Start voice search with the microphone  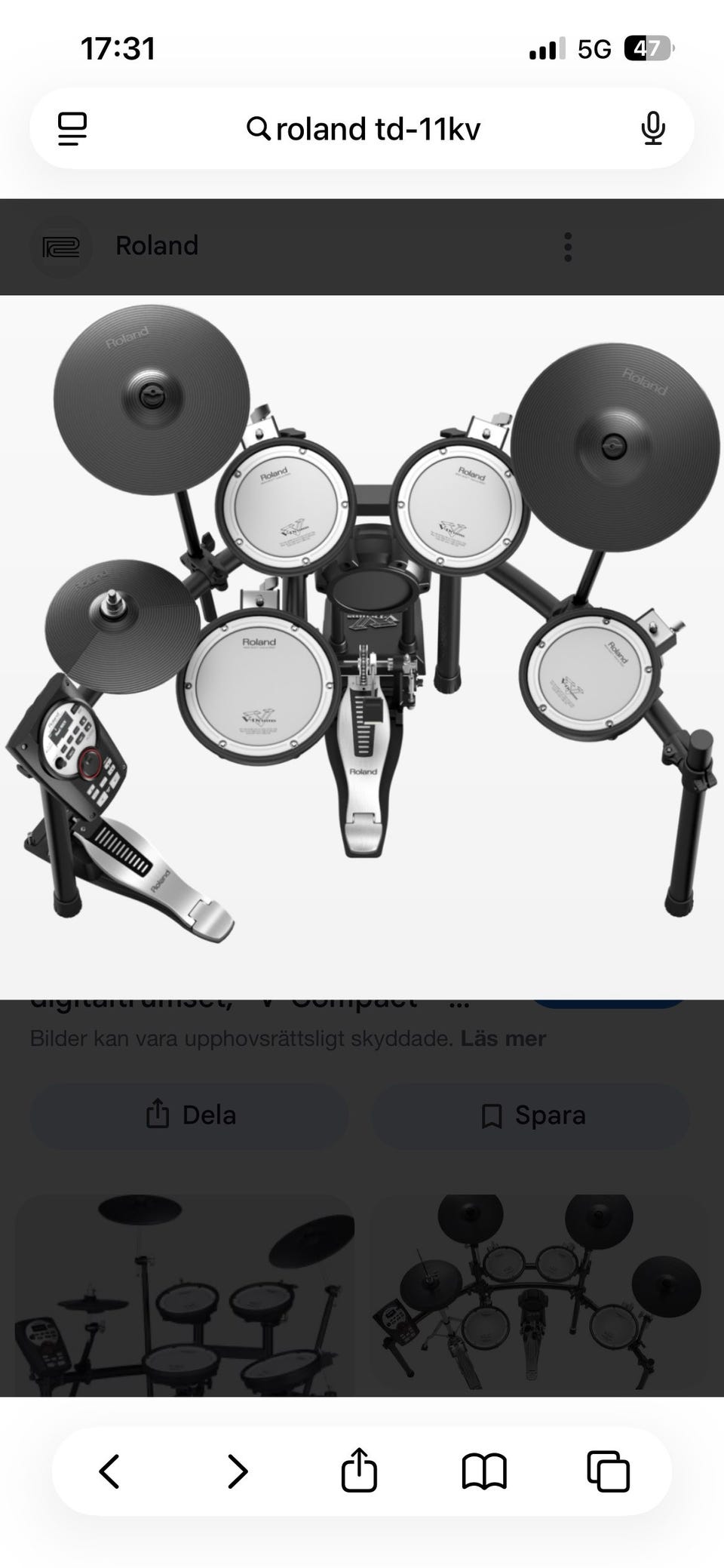coord(652,128)
